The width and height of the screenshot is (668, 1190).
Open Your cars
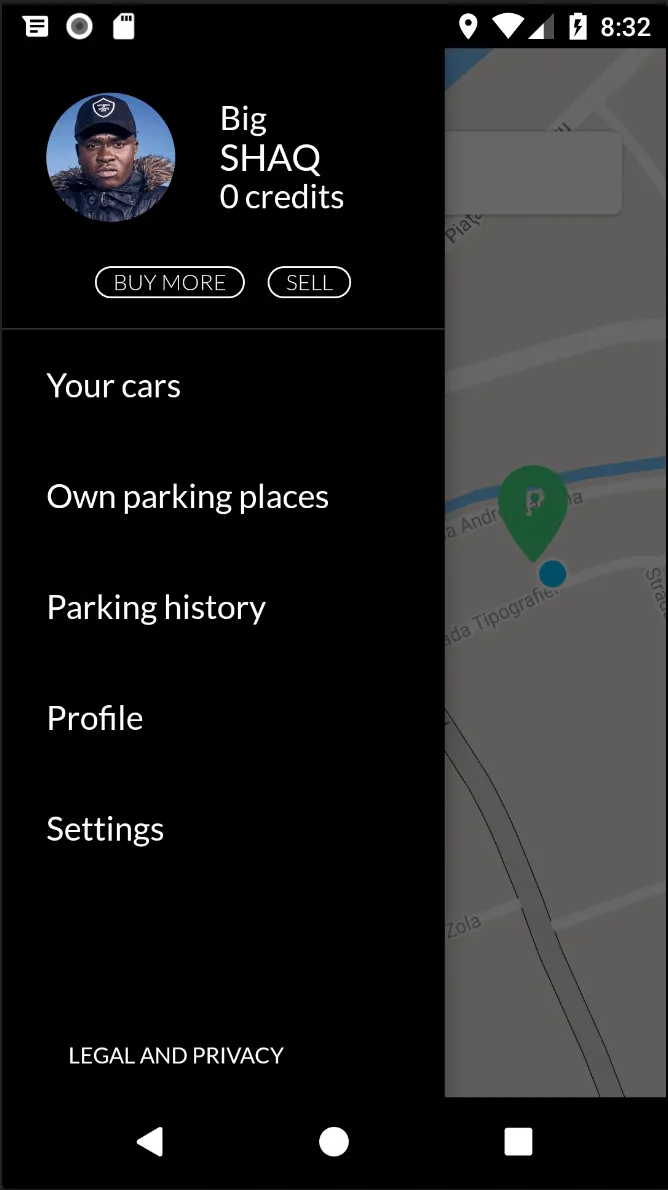(x=114, y=386)
